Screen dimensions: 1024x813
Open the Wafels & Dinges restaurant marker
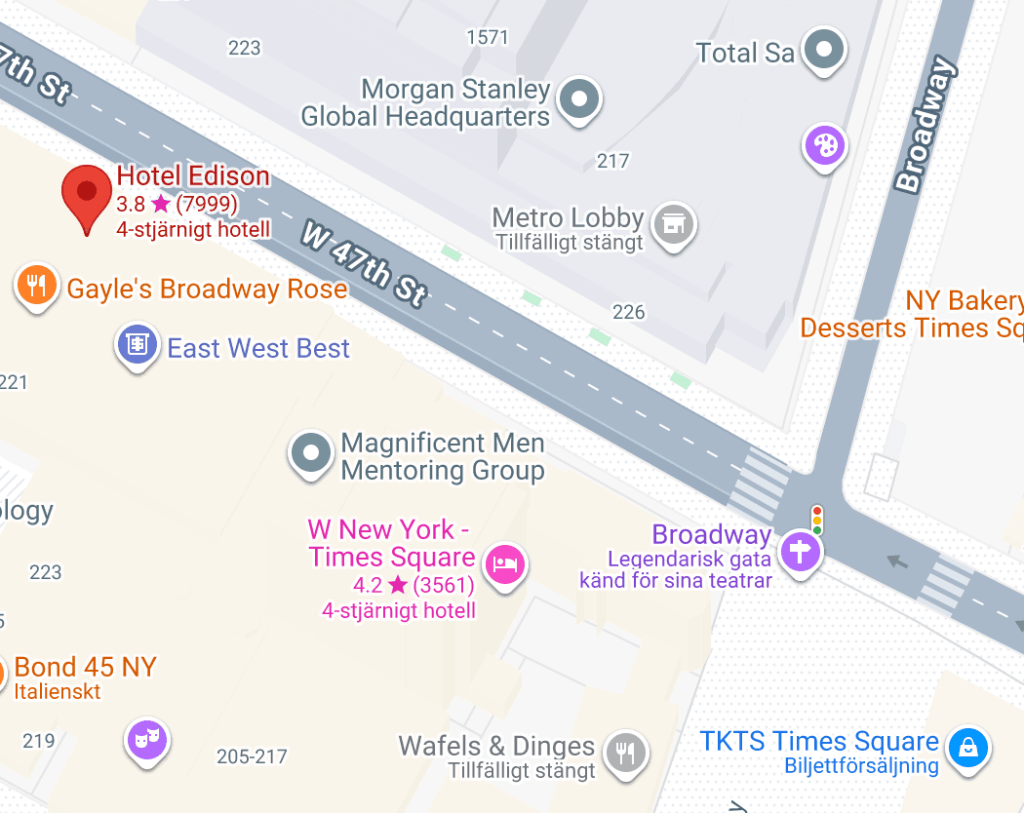pyautogui.click(x=627, y=751)
